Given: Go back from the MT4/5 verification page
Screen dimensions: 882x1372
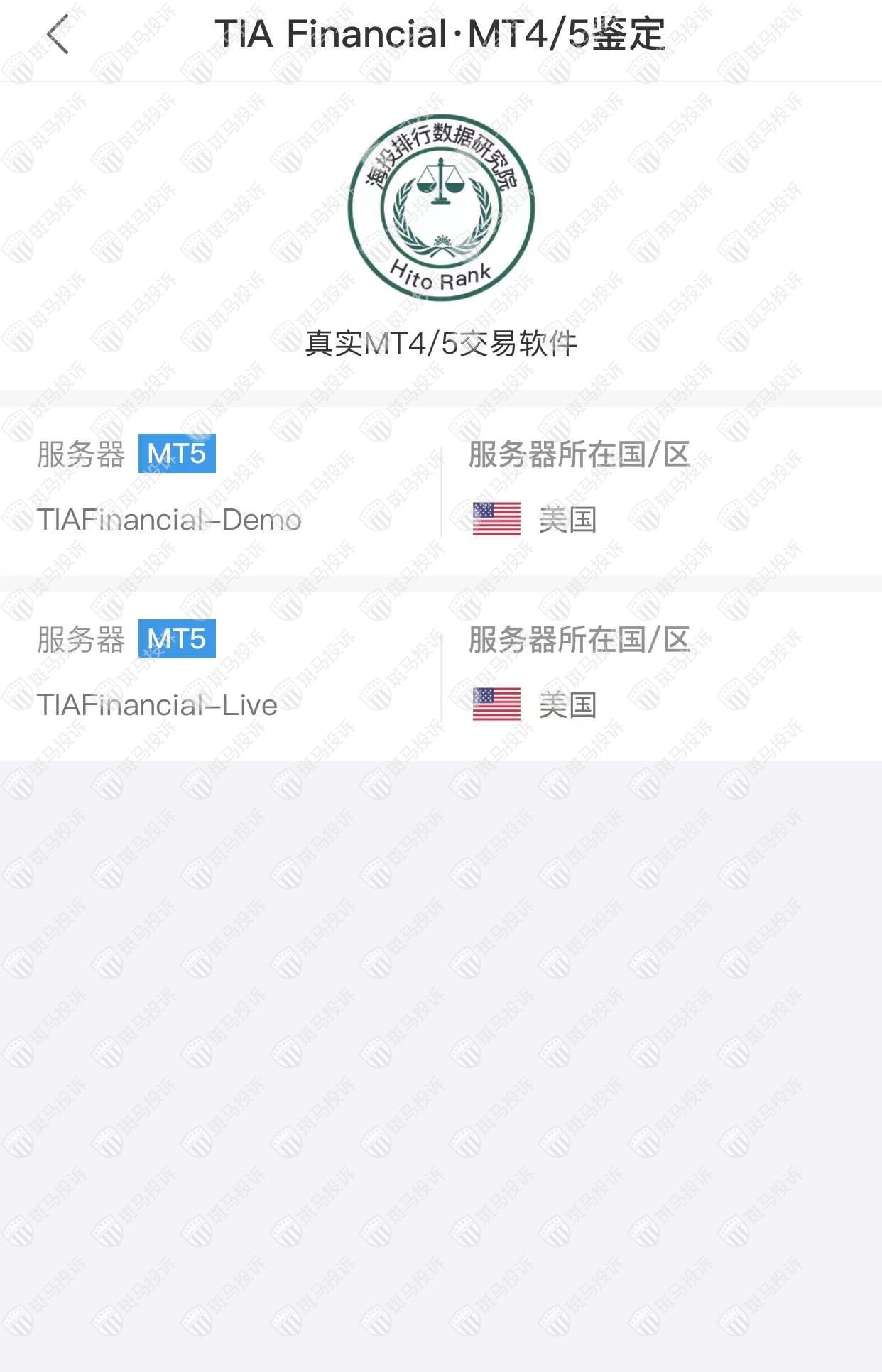Looking at the screenshot, I should [x=58, y=34].
